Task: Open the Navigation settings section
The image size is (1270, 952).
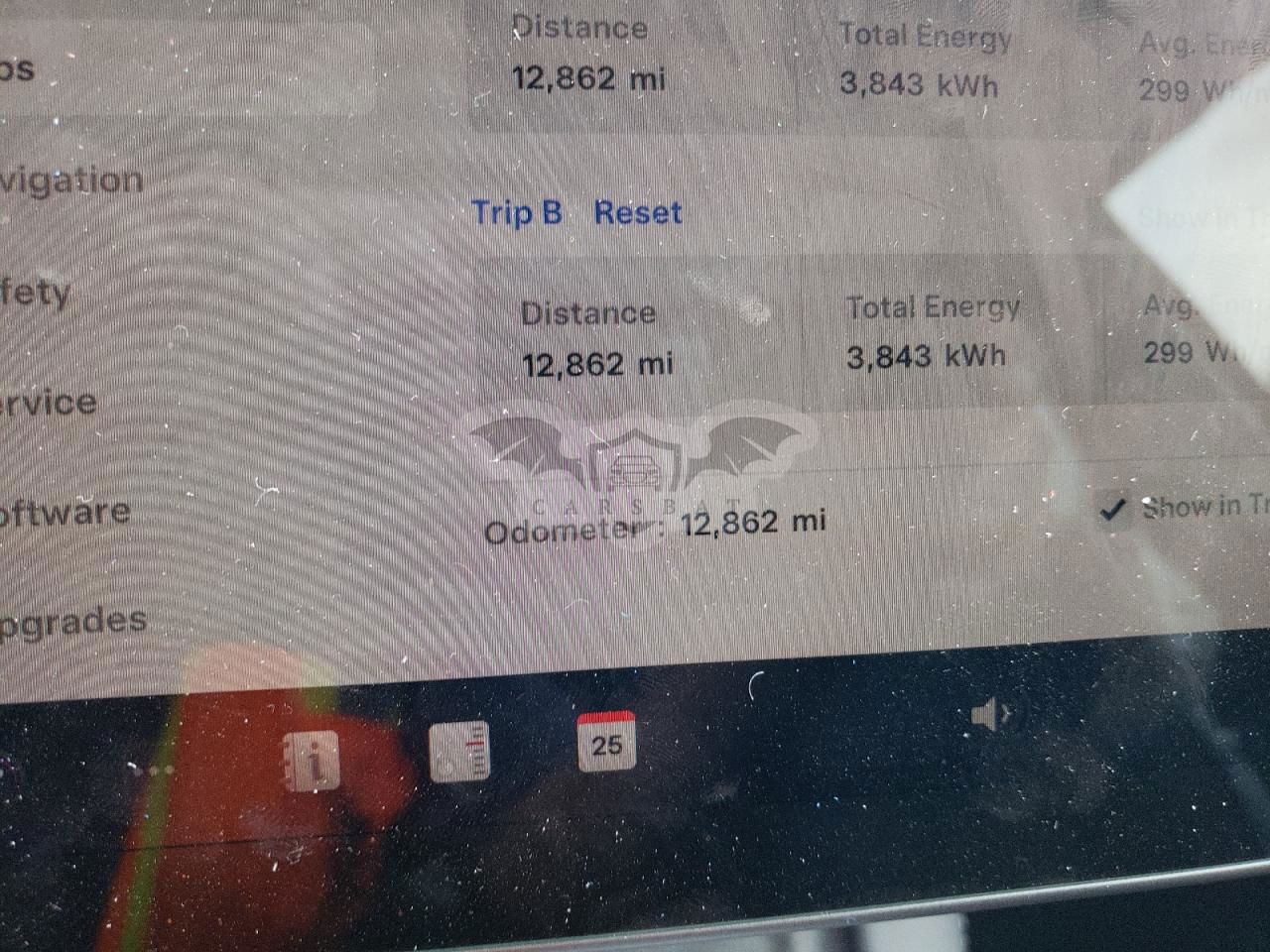Action: coord(71,181)
